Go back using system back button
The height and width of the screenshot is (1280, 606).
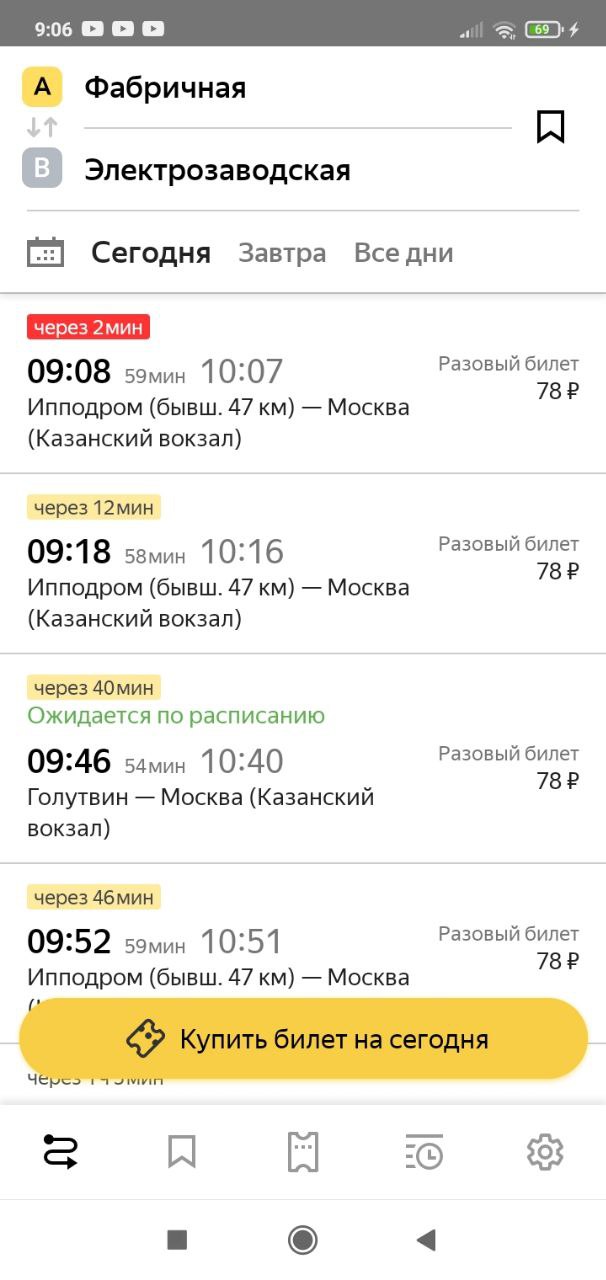pyautogui.click(x=426, y=1240)
